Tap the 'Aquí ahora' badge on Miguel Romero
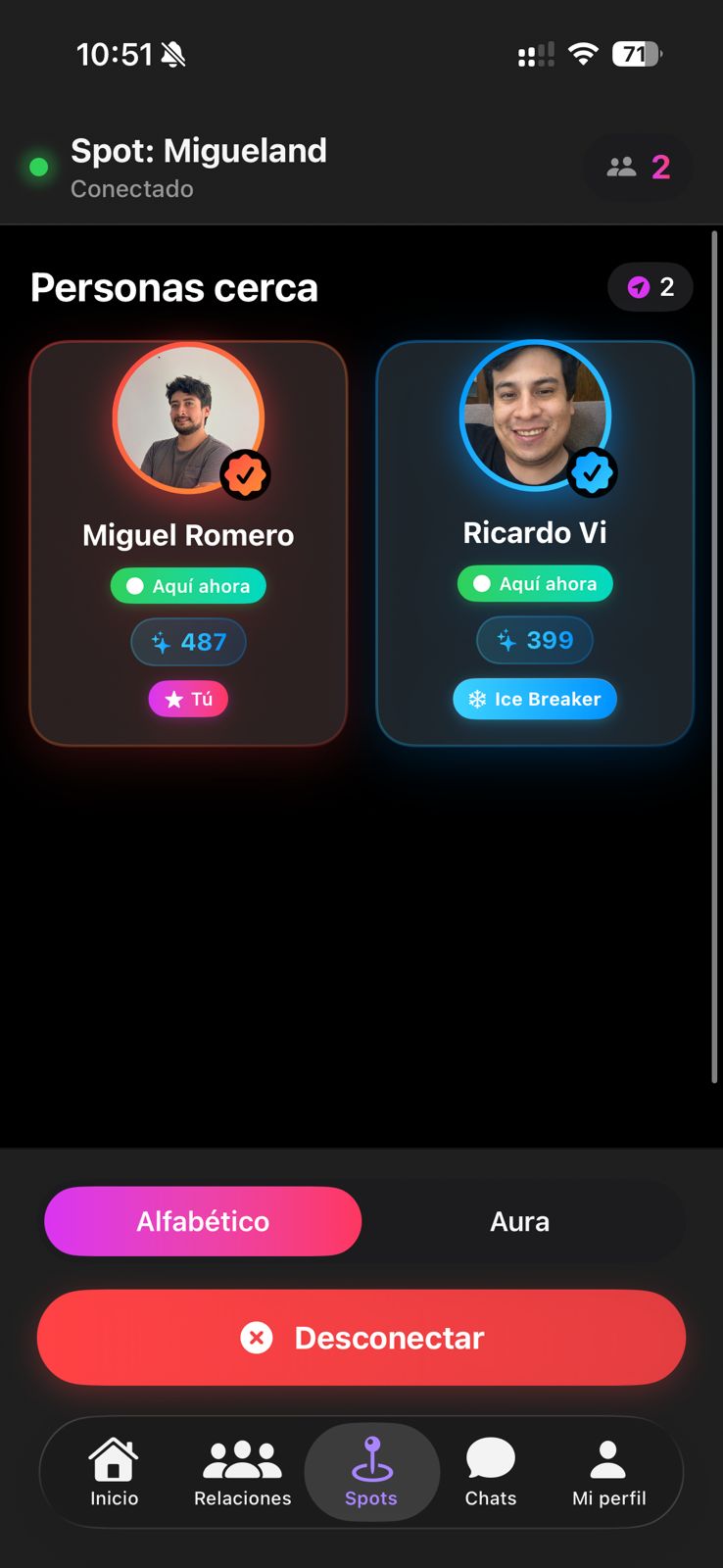Viewport: 723px width, 1568px height. point(188,585)
